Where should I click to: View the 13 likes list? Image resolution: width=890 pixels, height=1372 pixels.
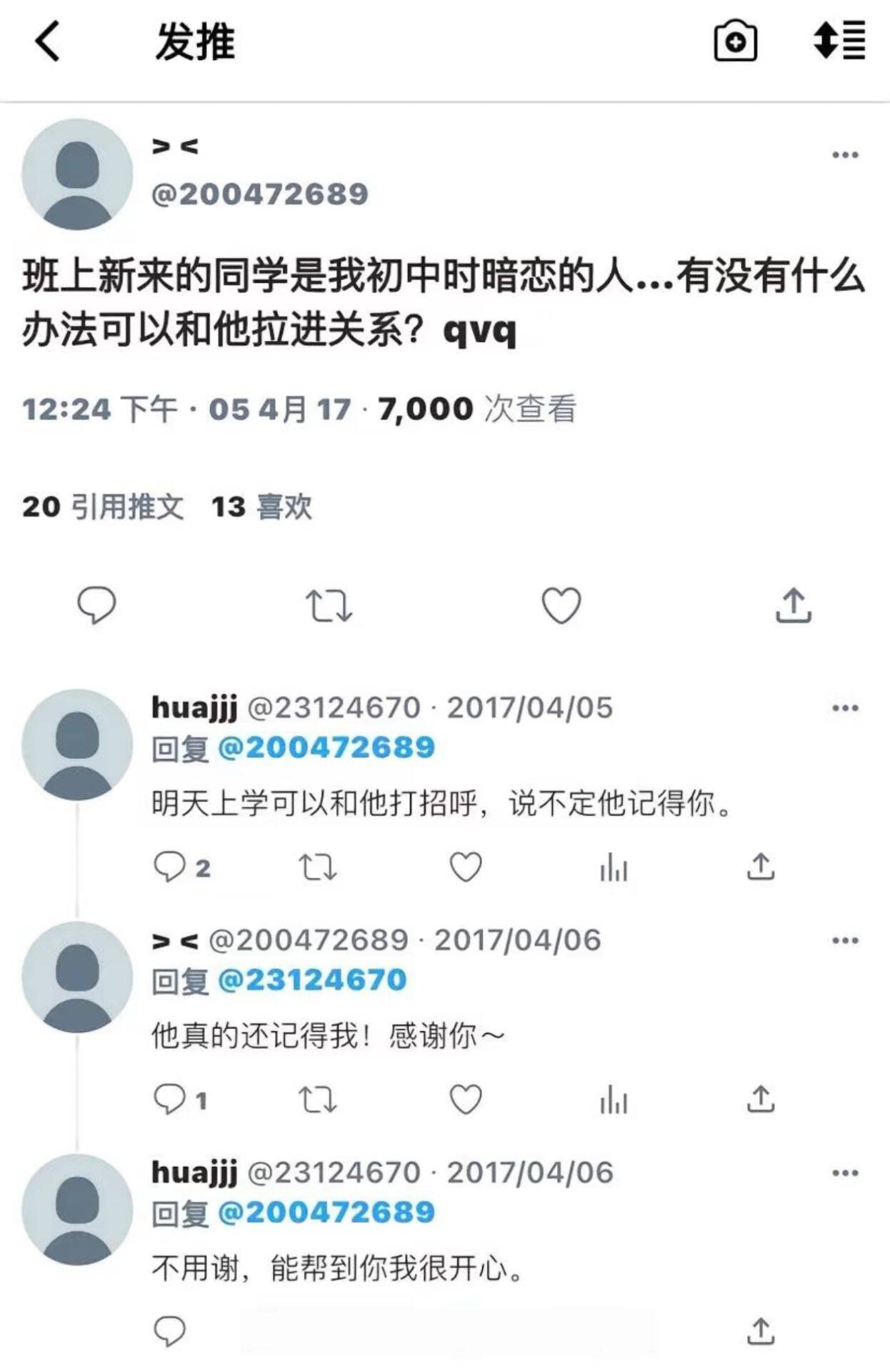click(x=261, y=507)
